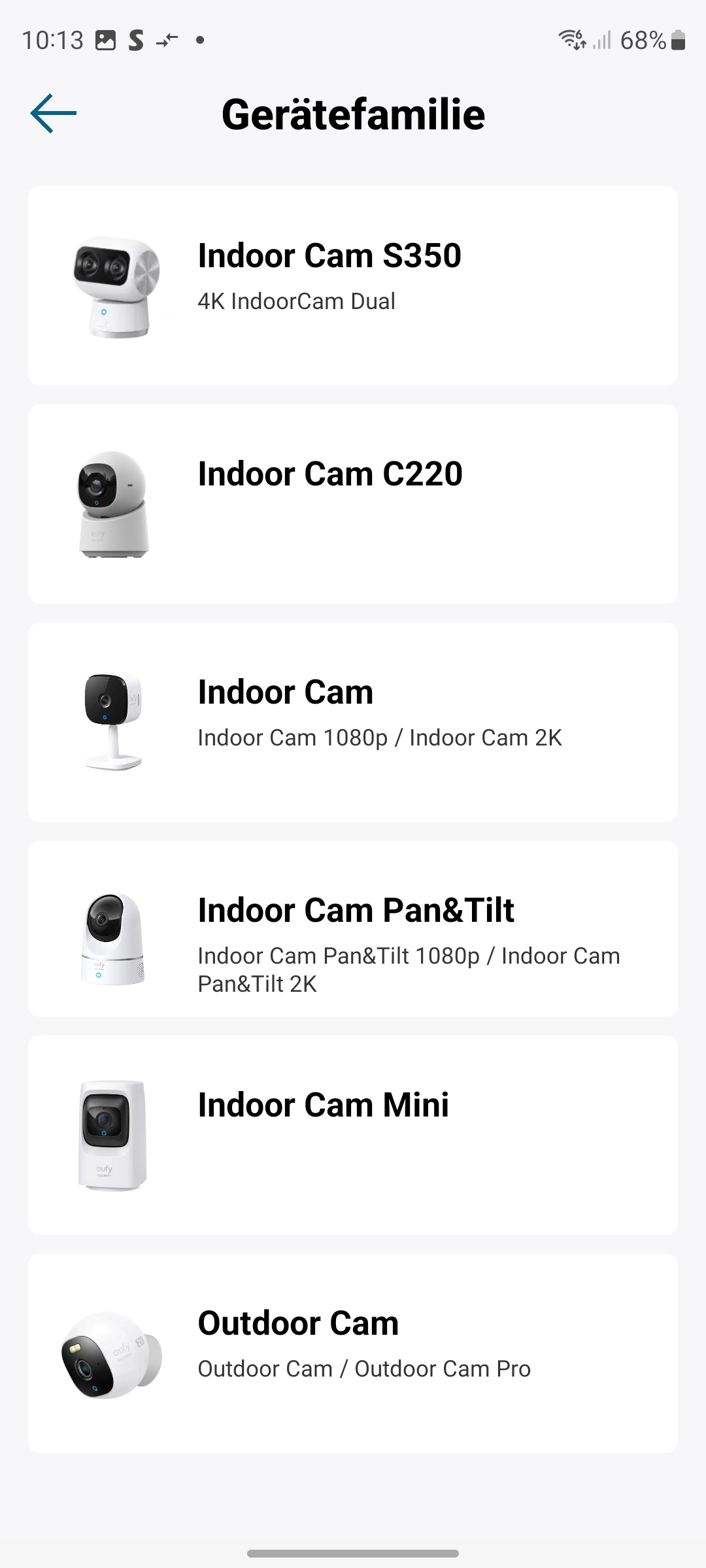Tap the Outdoor Cam card
Screen dimensions: 706x1568
[353, 1353]
